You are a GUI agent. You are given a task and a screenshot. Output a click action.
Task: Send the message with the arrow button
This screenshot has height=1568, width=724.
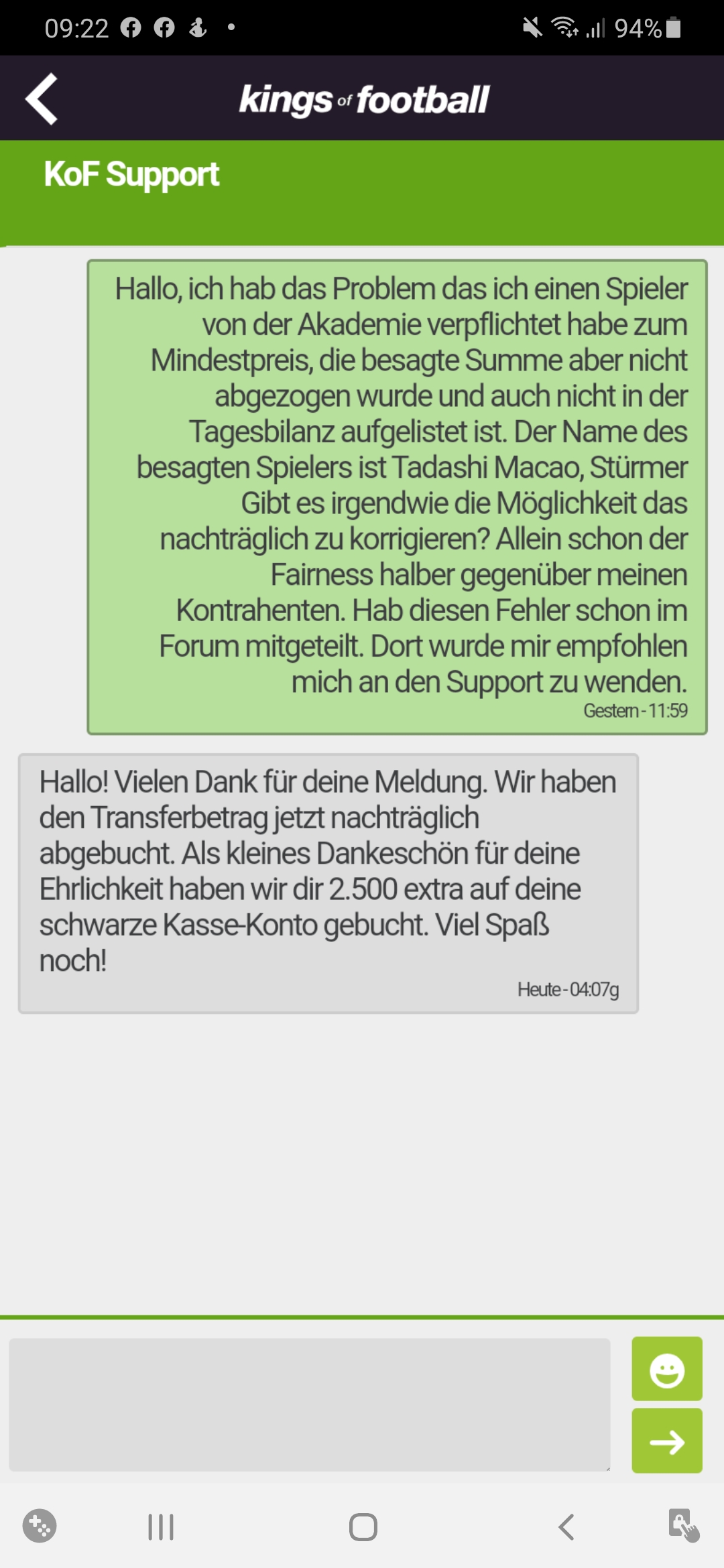tap(666, 1441)
